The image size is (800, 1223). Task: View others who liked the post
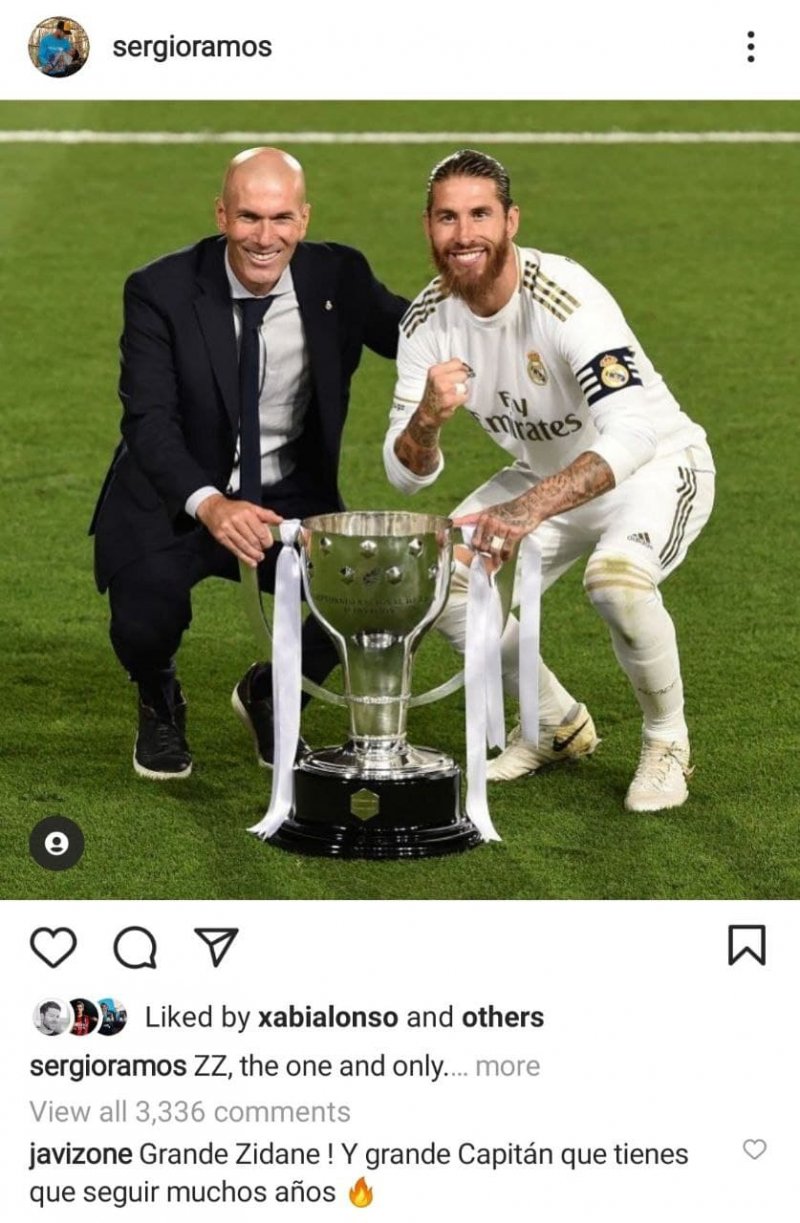coord(502,1018)
